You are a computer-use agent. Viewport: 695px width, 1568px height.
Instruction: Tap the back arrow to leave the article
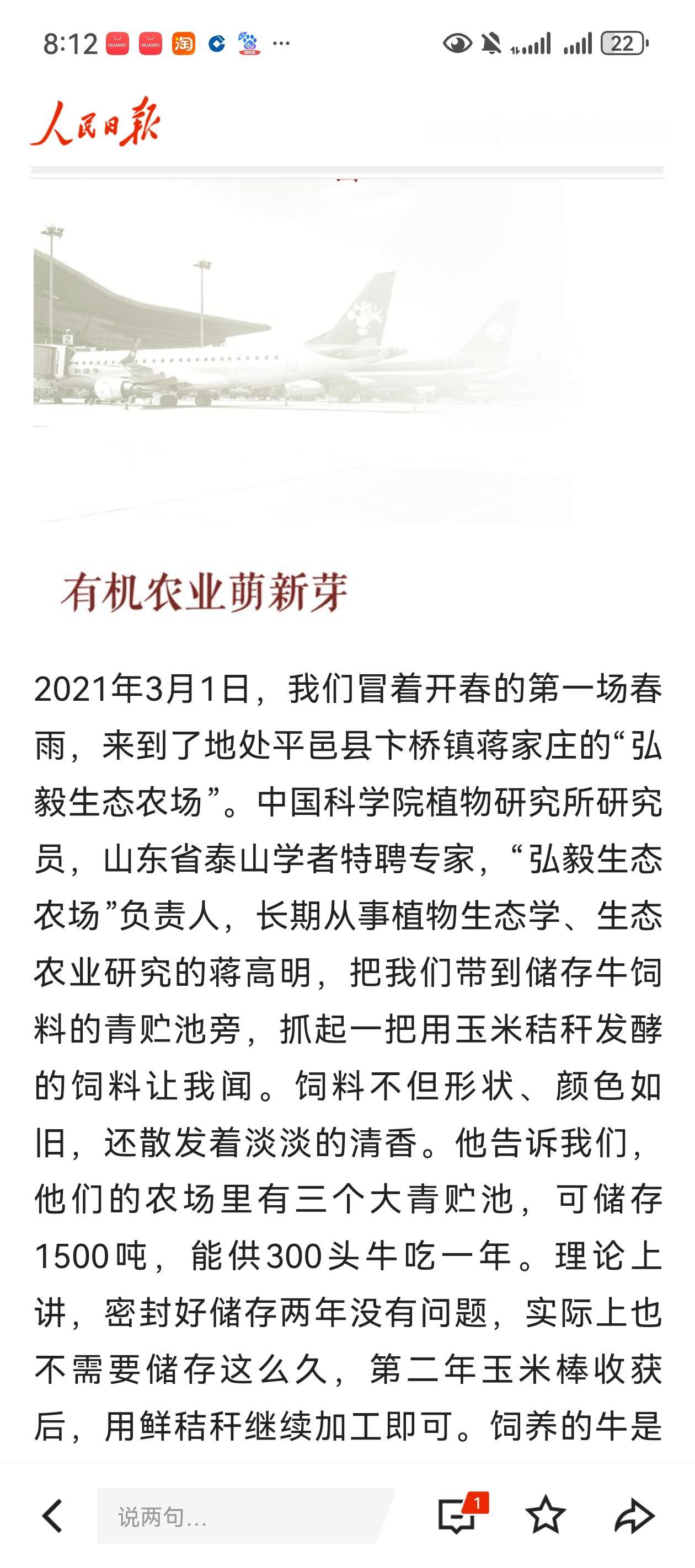54,1516
